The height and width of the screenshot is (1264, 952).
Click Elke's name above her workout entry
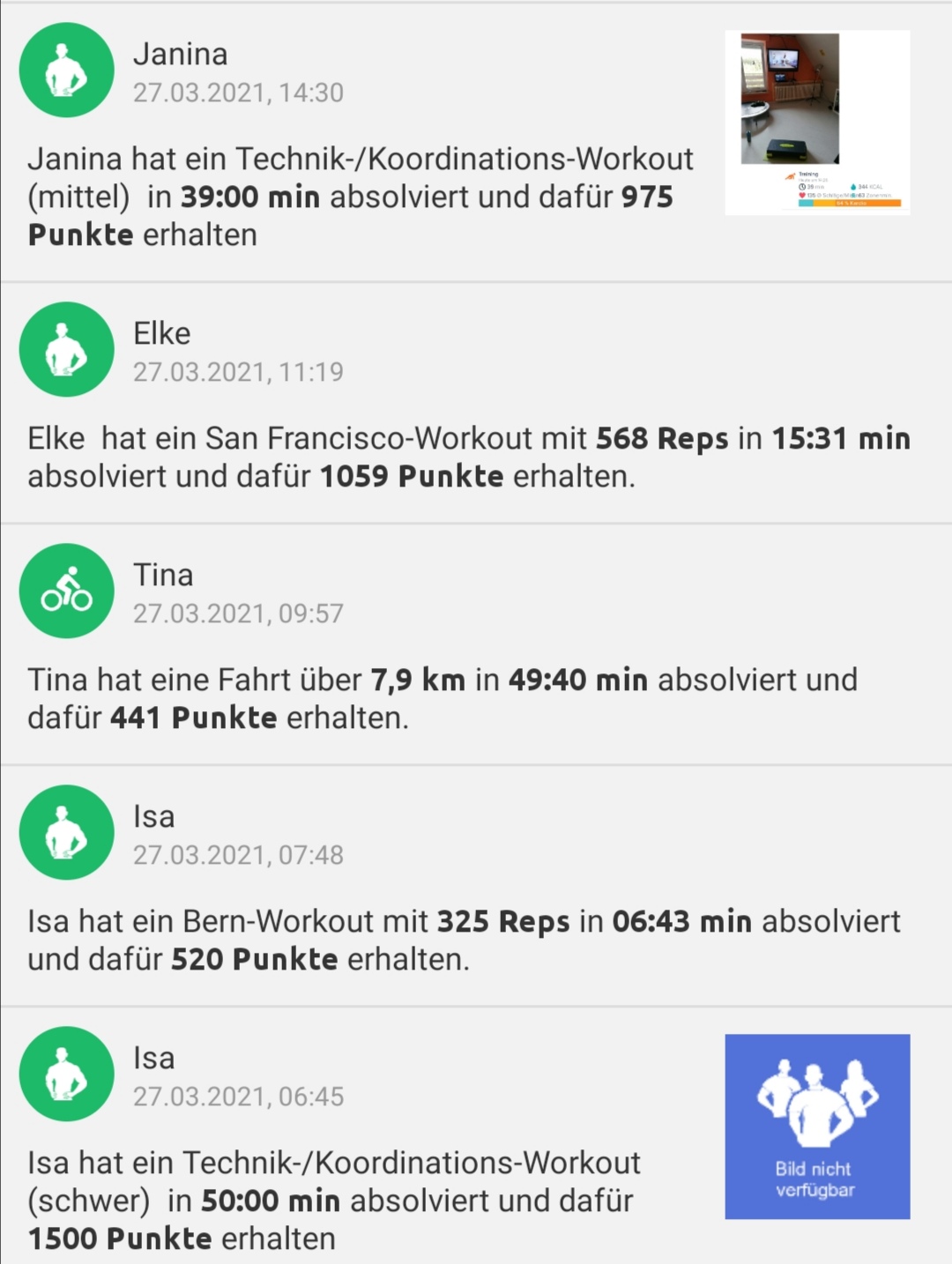click(x=163, y=333)
